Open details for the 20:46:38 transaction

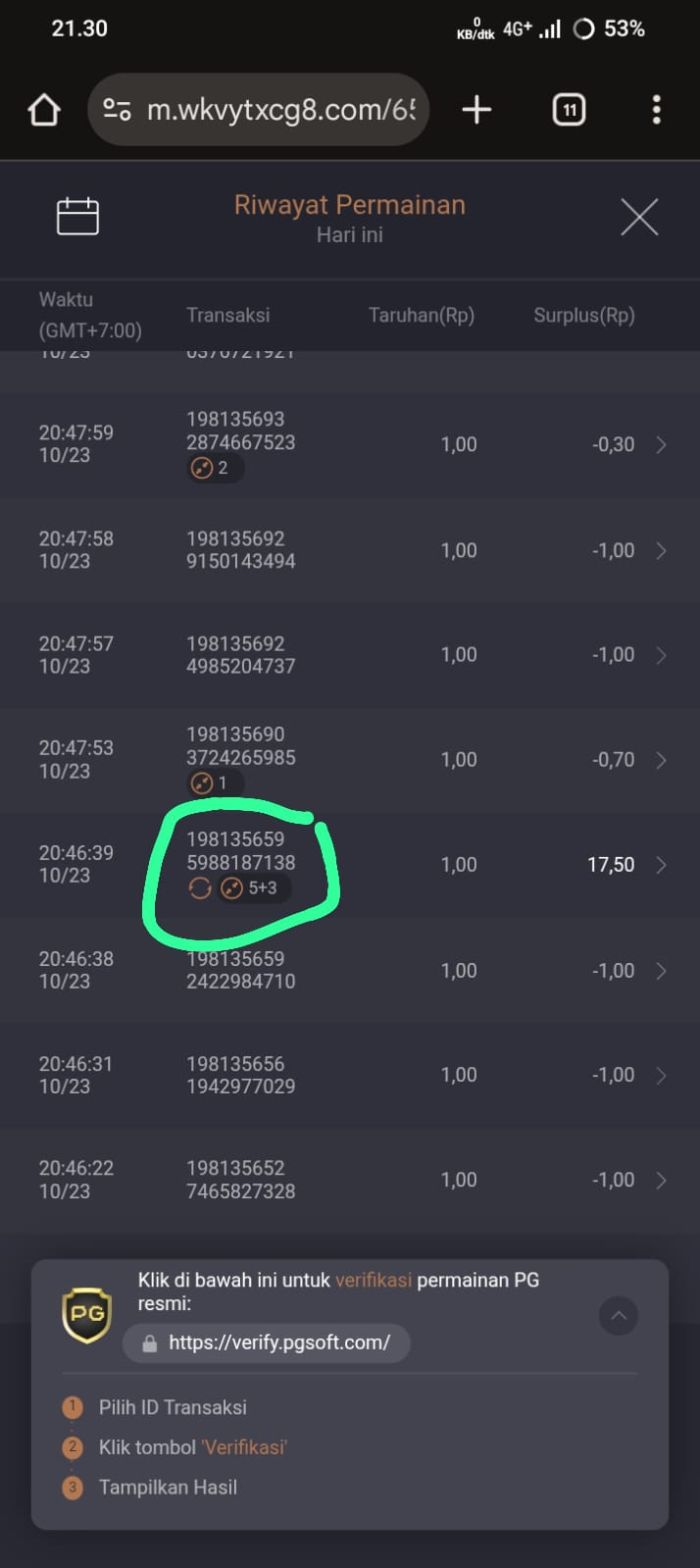(350, 971)
